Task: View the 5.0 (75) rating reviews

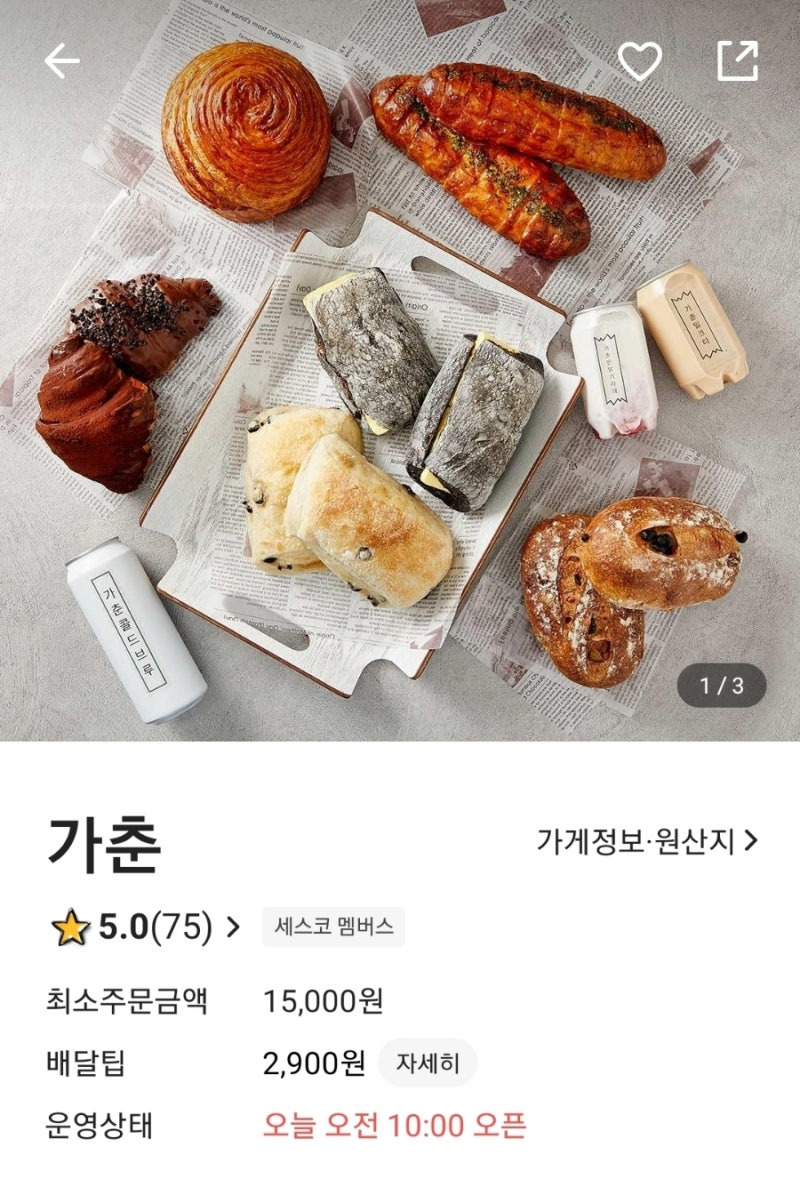Action: (146, 927)
